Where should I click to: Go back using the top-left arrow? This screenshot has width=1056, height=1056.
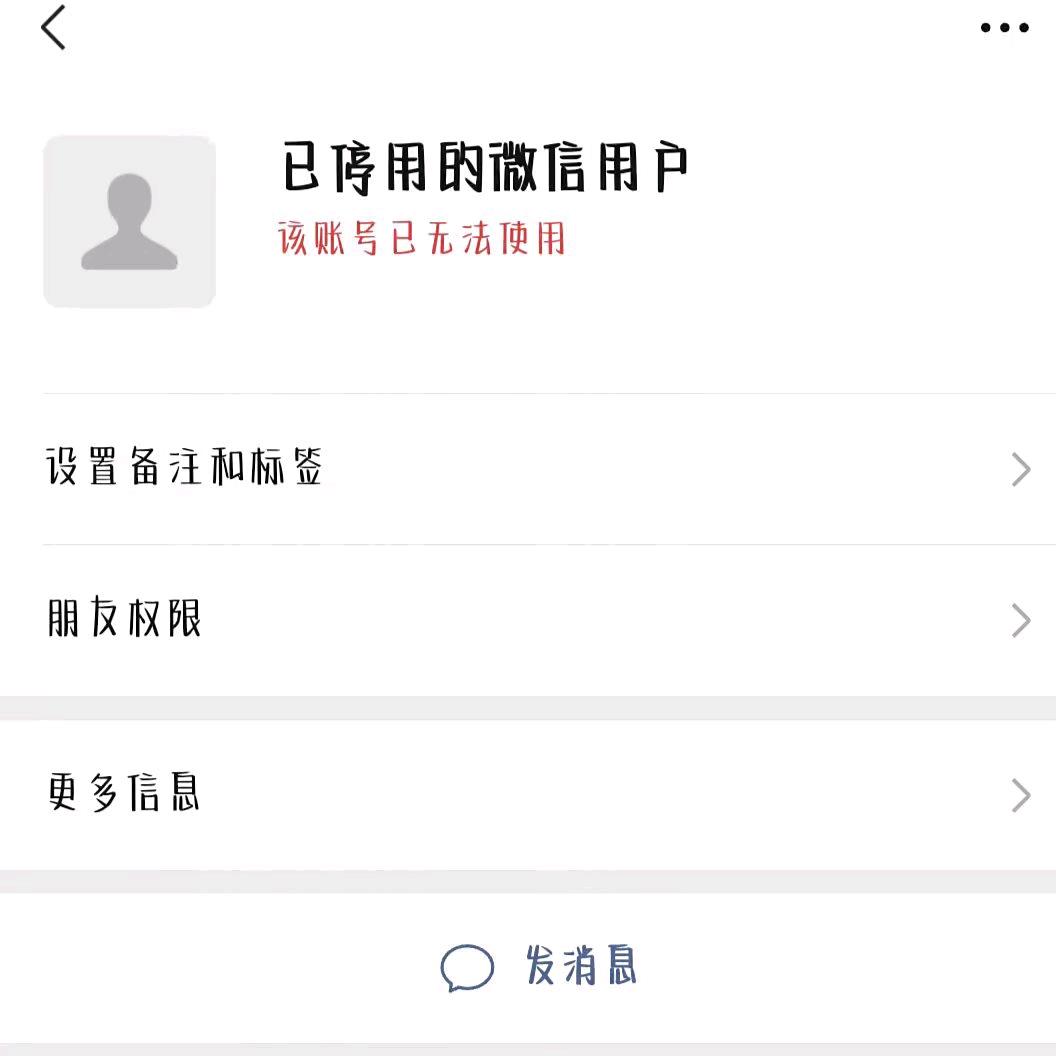pyautogui.click(x=53, y=28)
